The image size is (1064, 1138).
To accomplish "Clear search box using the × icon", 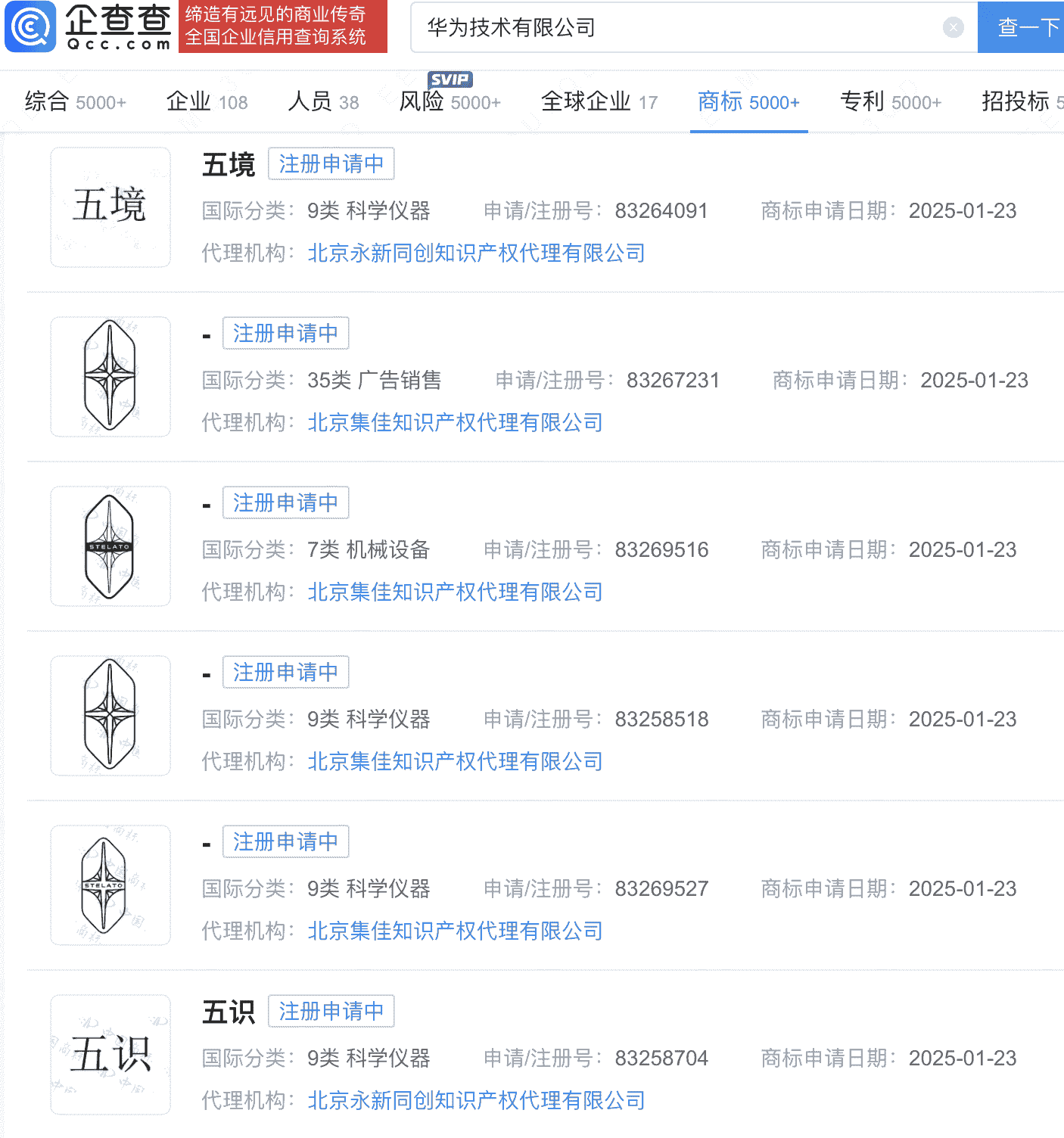I will 952,27.
